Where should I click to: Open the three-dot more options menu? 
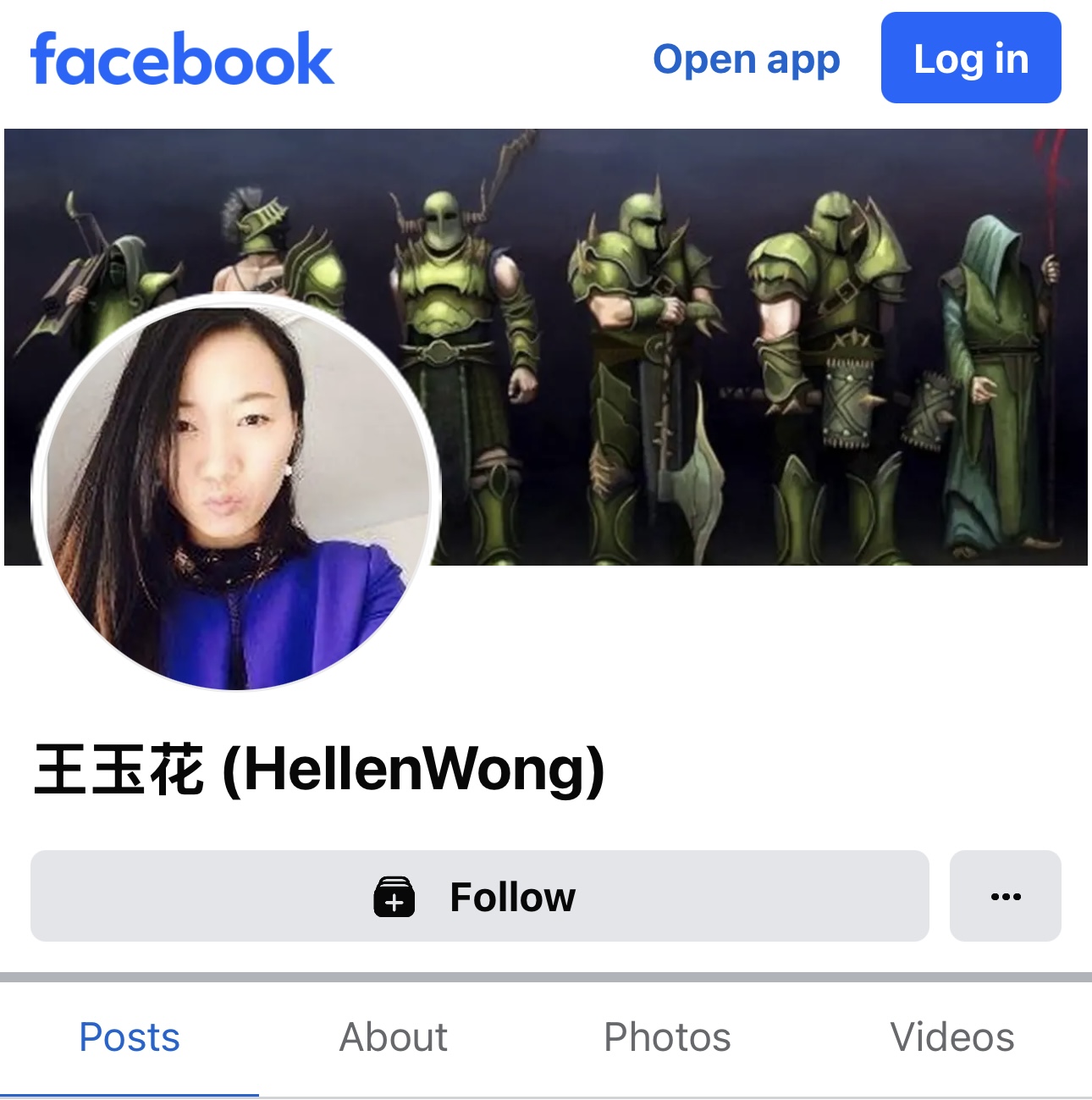point(1005,896)
